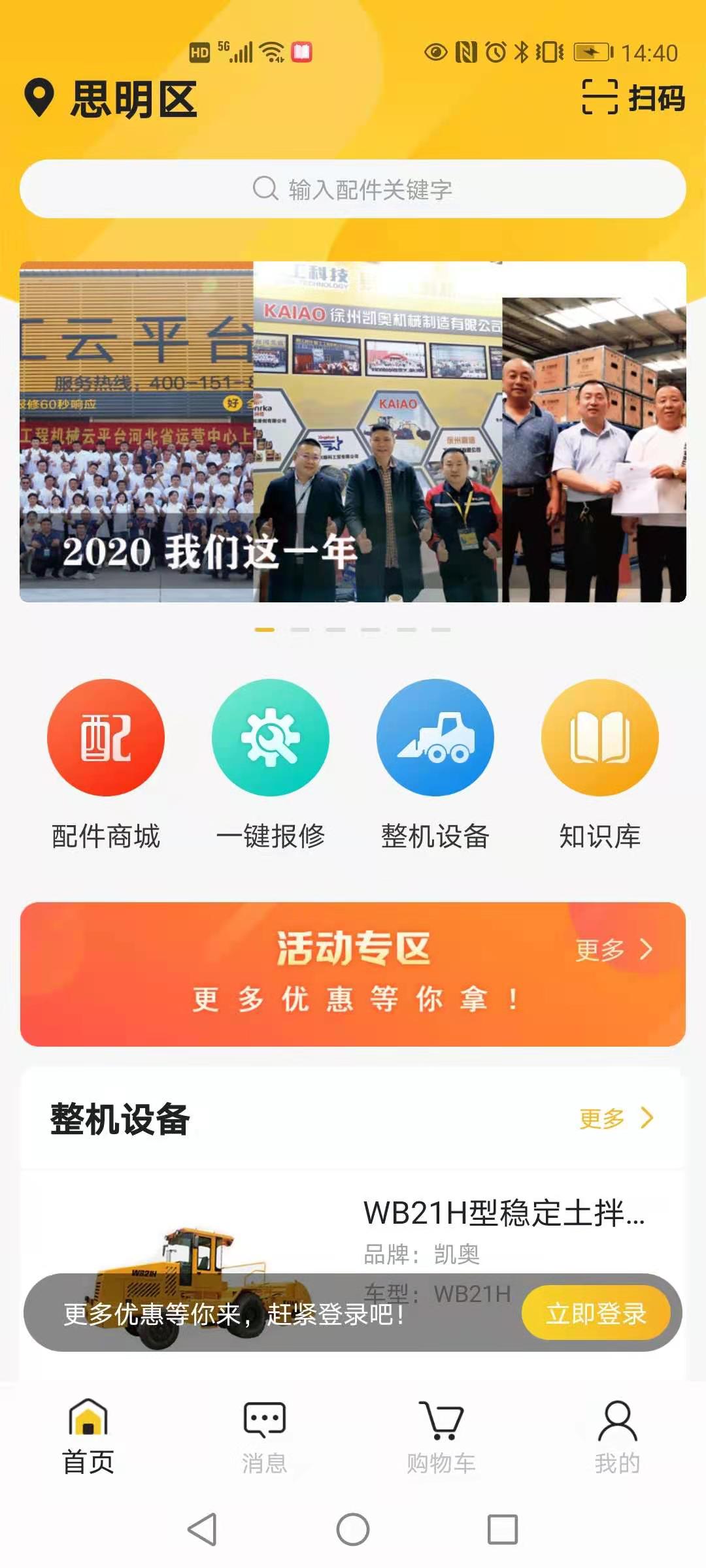See more 整机设备 listings
Viewport: 706px width, 1568px height.
(616, 1119)
